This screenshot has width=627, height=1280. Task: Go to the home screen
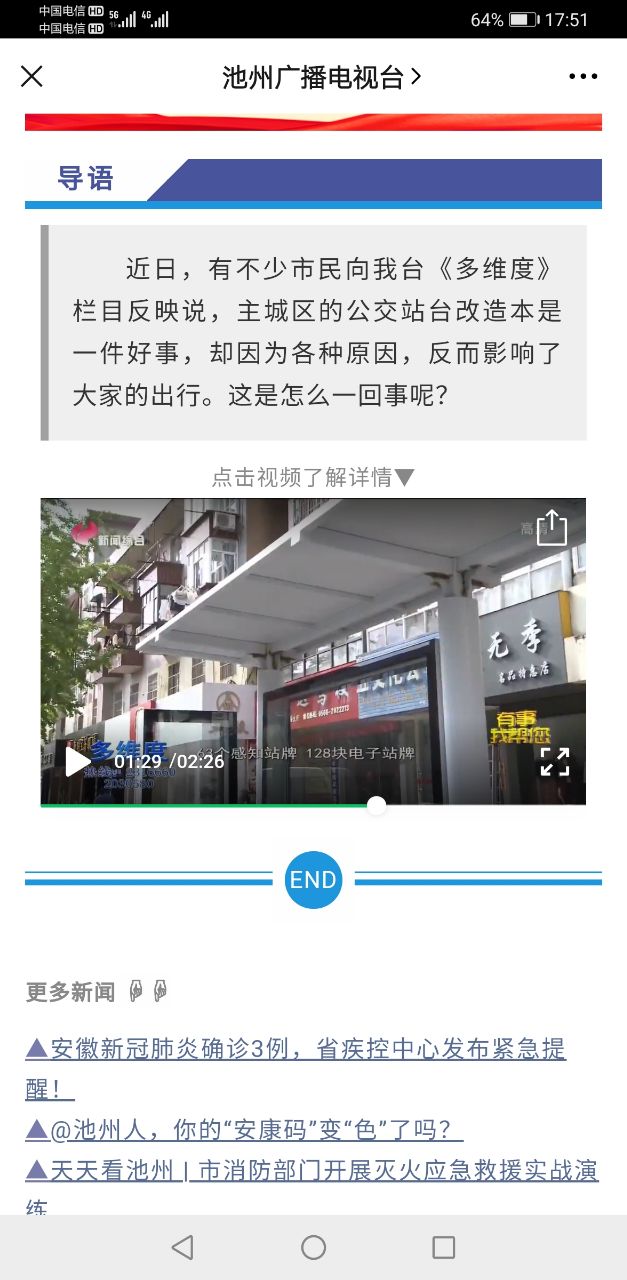[314, 1247]
